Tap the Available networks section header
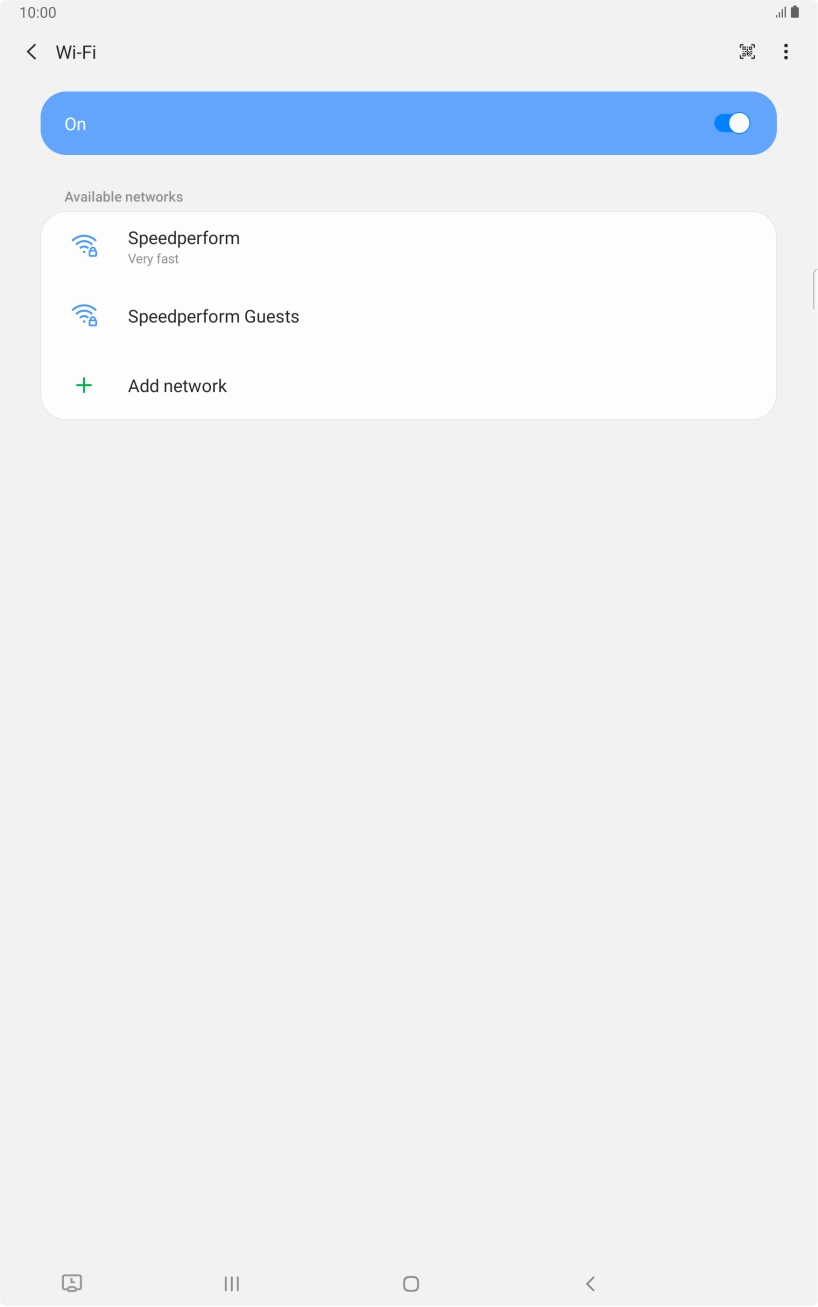 [x=123, y=196]
